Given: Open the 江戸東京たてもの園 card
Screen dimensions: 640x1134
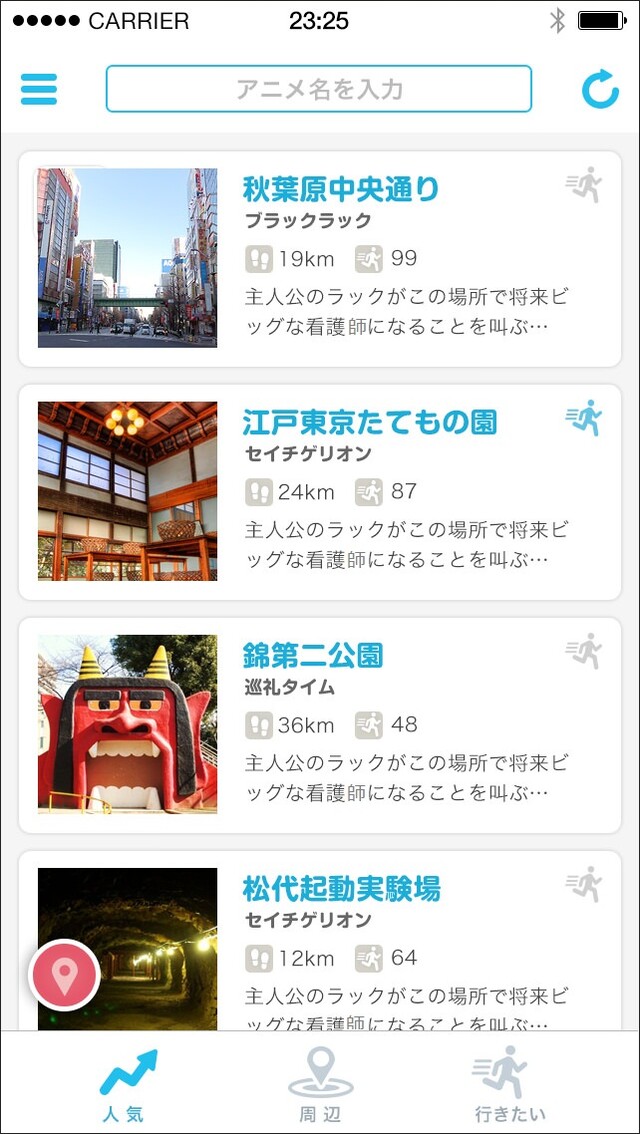Looking at the screenshot, I should click(320, 492).
